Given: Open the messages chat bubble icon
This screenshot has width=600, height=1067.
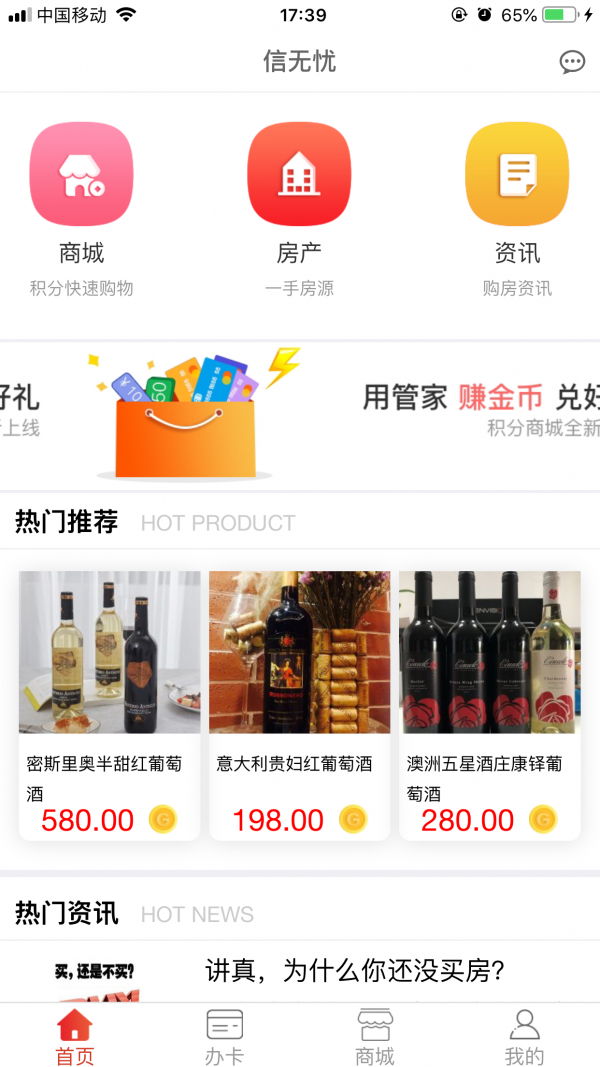Looking at the screenshot, I should [x=572, y=62].
